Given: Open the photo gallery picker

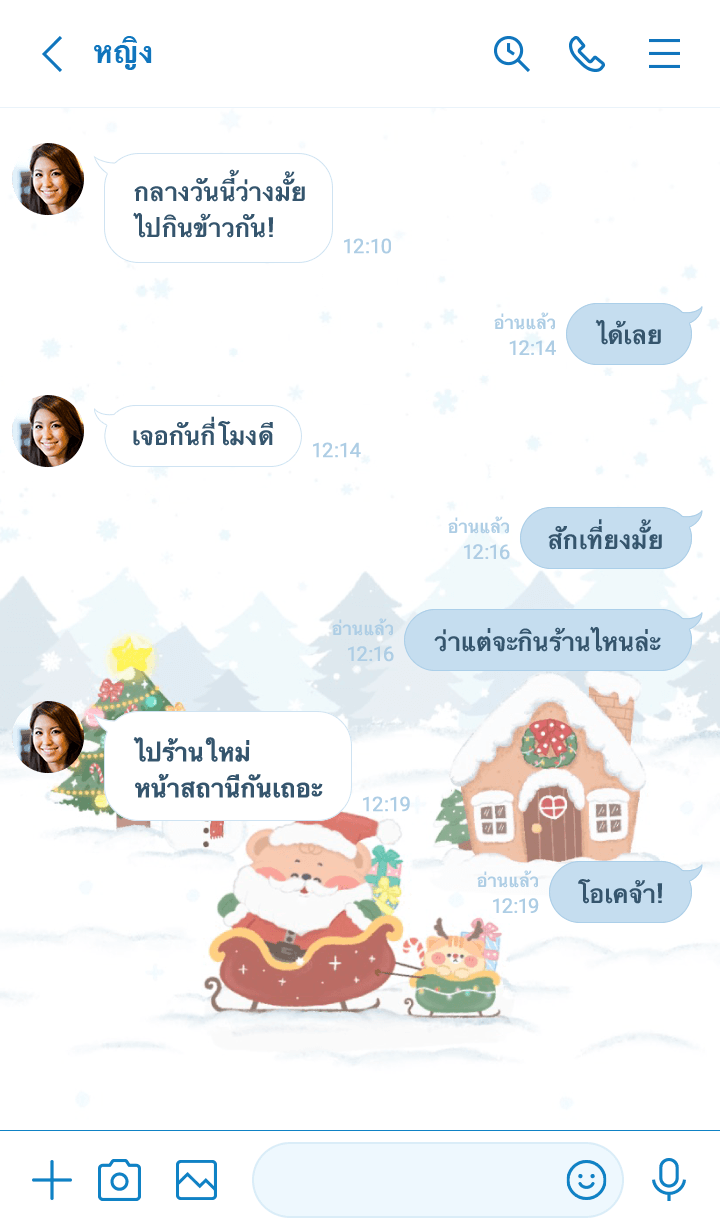Looking at the screenshot, I should tap(196, 1181).
